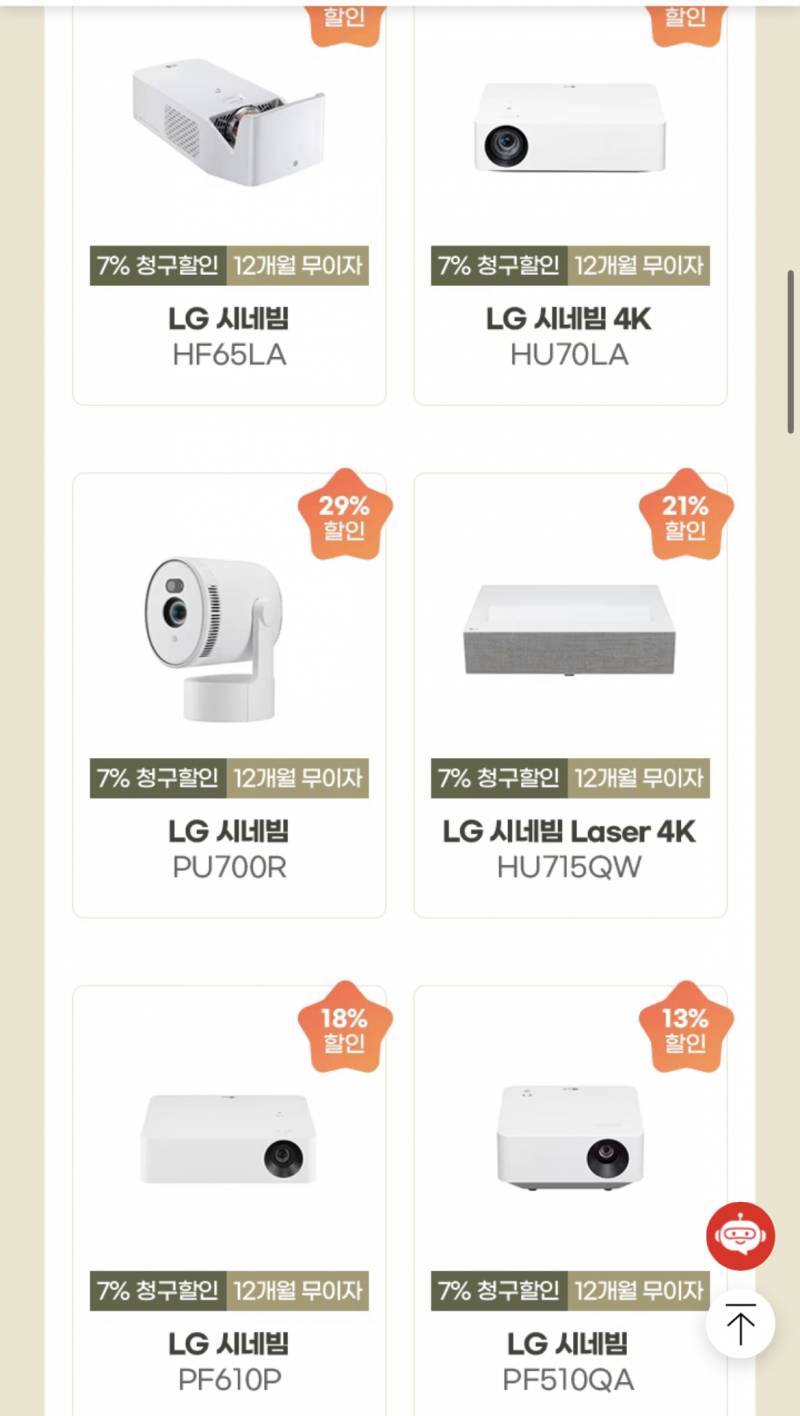The height and width of the screenshot is (1416, 800).
Task: Open the red chatbot assistant button
Action: pos(740,1236)
